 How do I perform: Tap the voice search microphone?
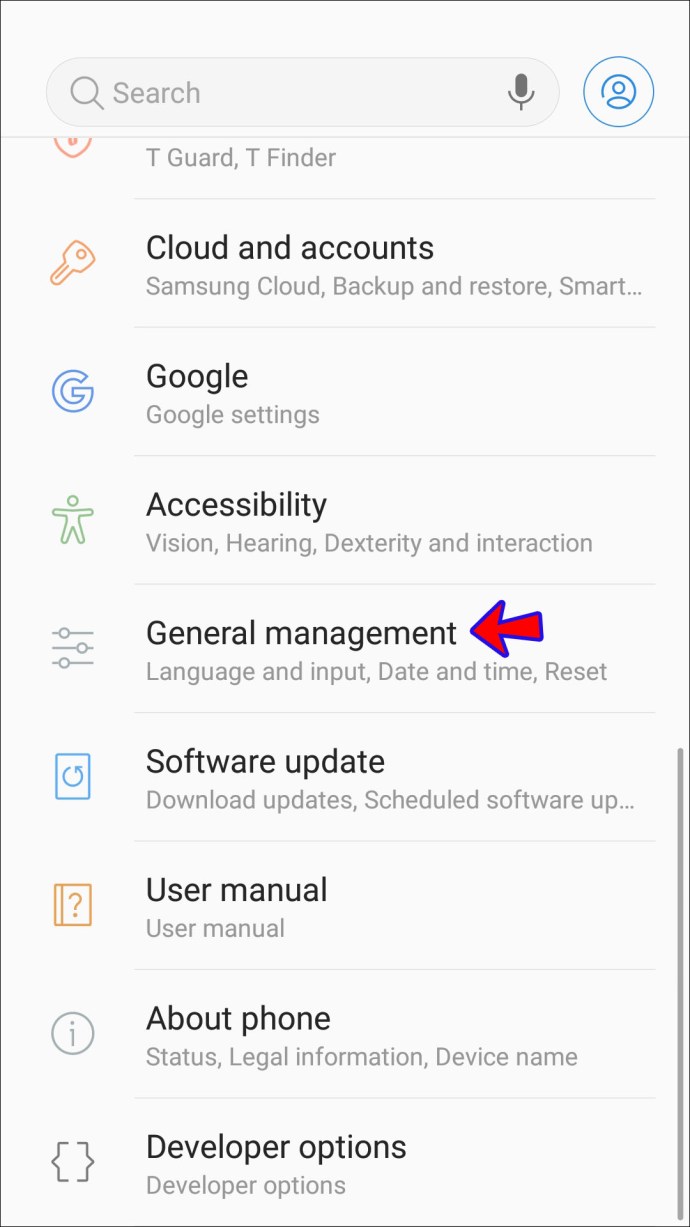520,92
